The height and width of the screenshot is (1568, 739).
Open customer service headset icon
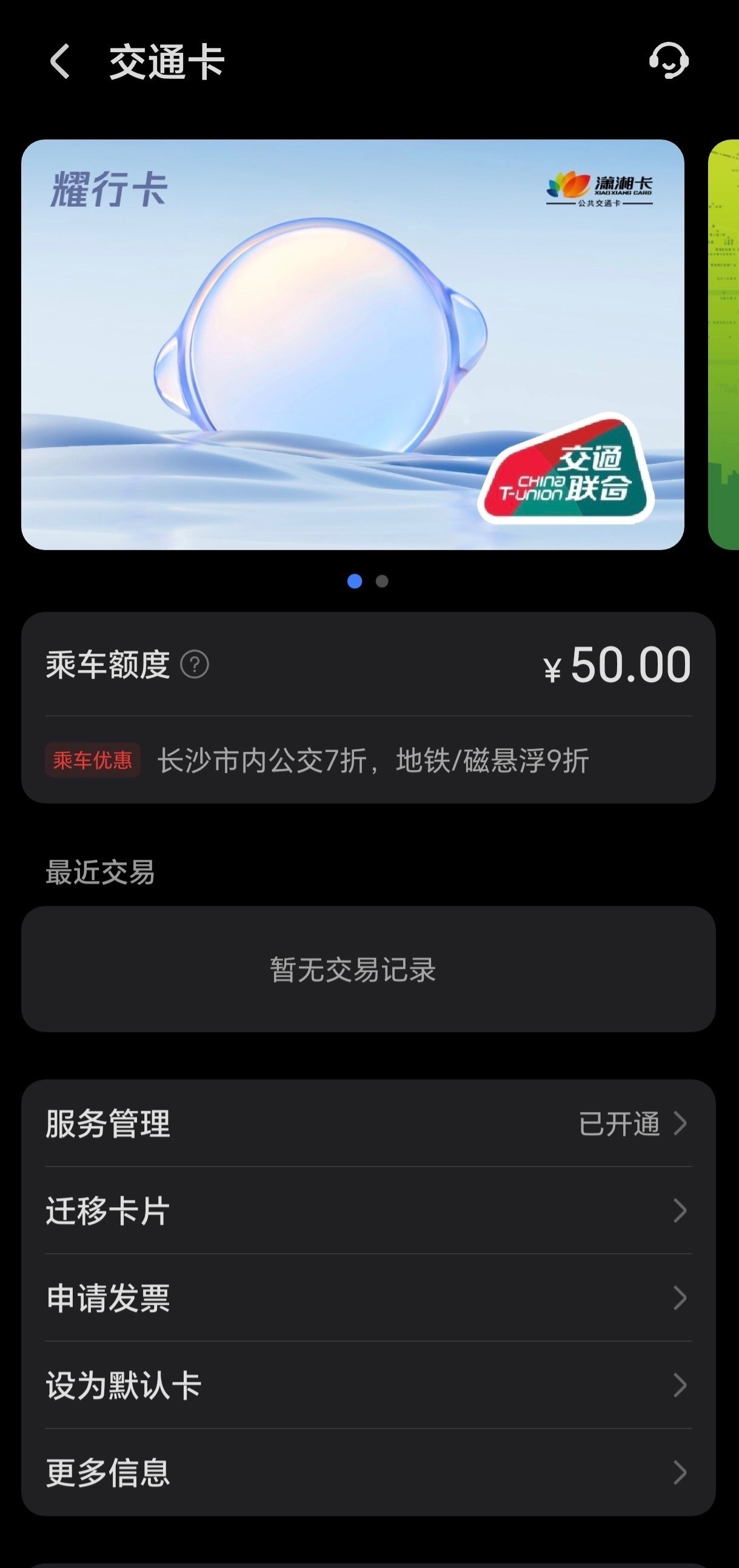[669, 61]
